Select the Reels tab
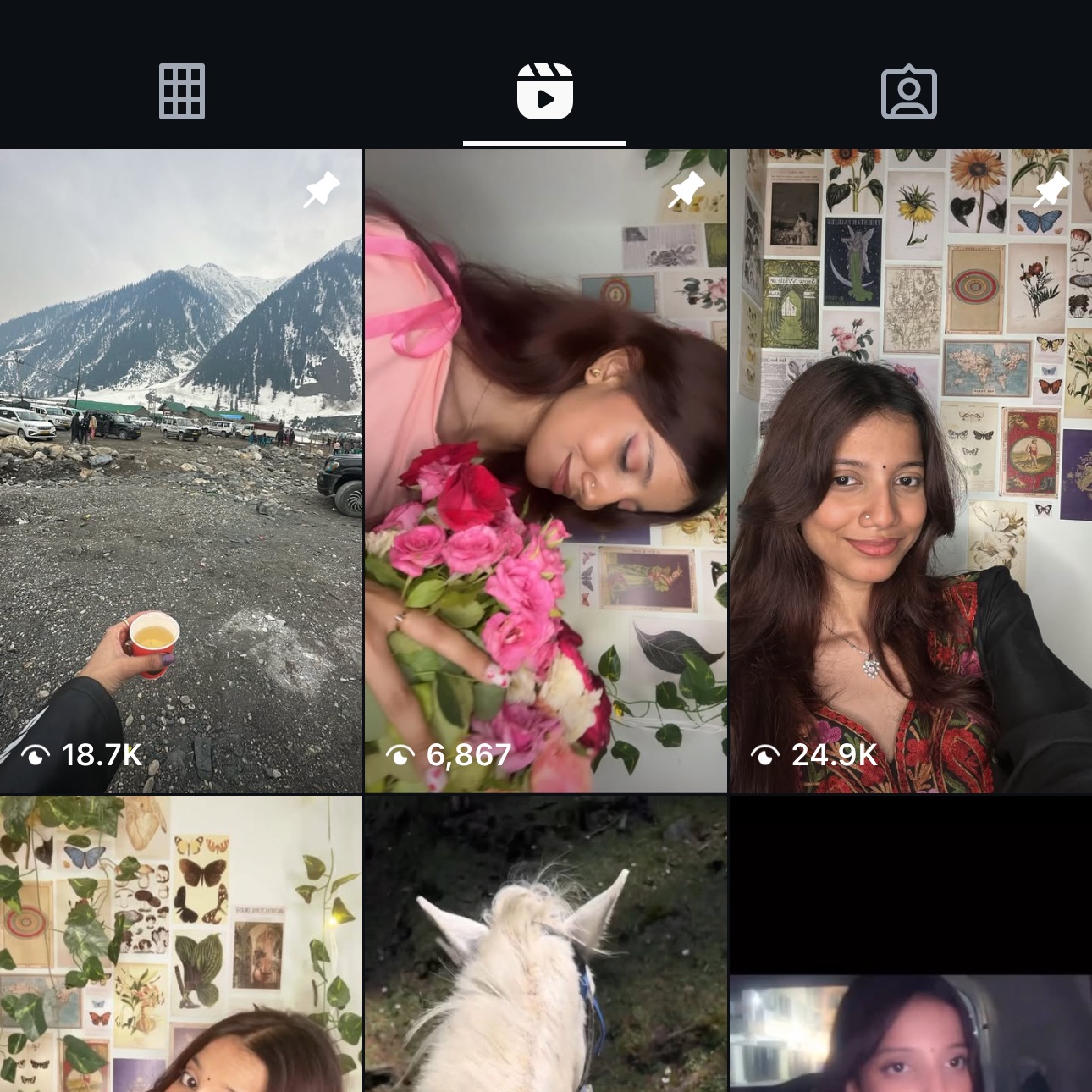1092x1092 pixels. pos(544,91)
